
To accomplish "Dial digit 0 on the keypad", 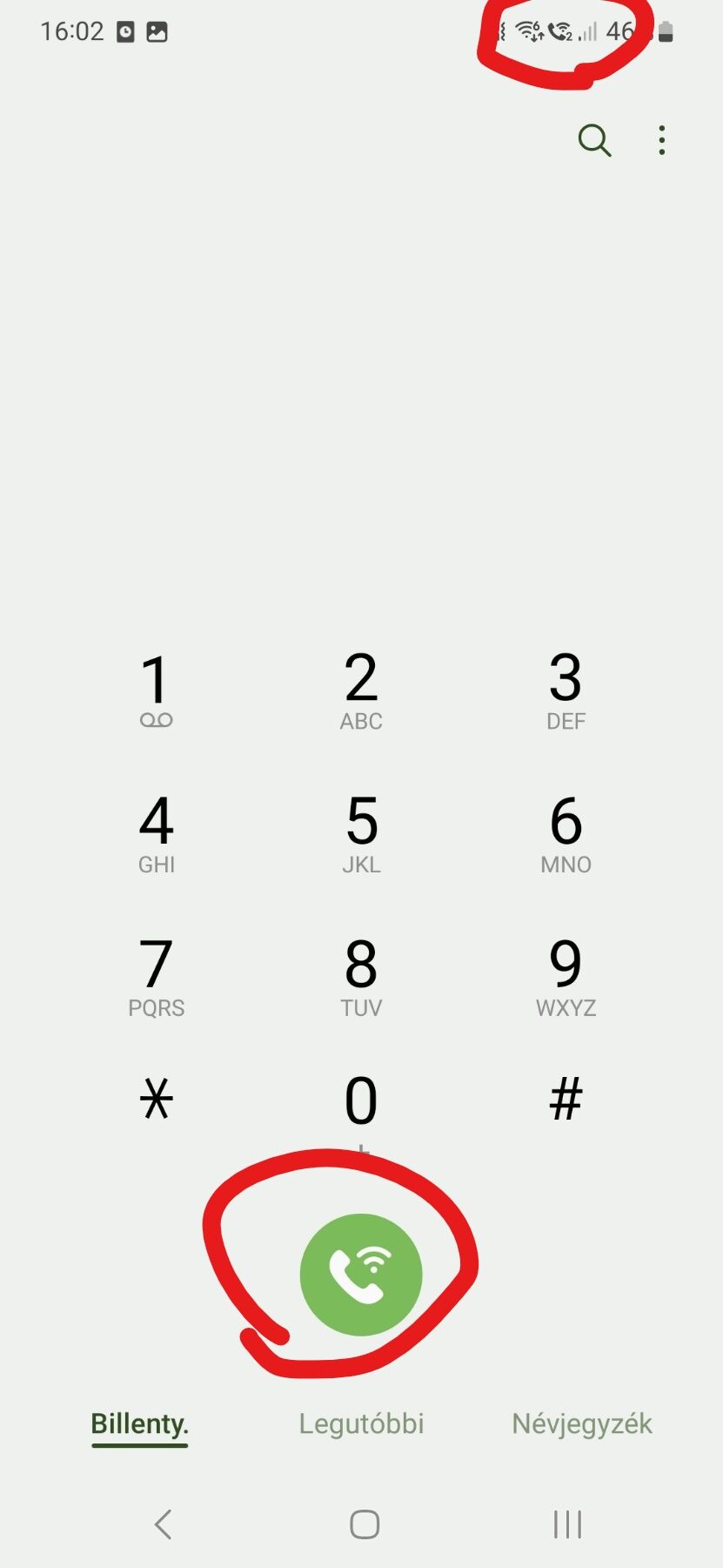I will pyautogui.click(x=361, y=1106).
